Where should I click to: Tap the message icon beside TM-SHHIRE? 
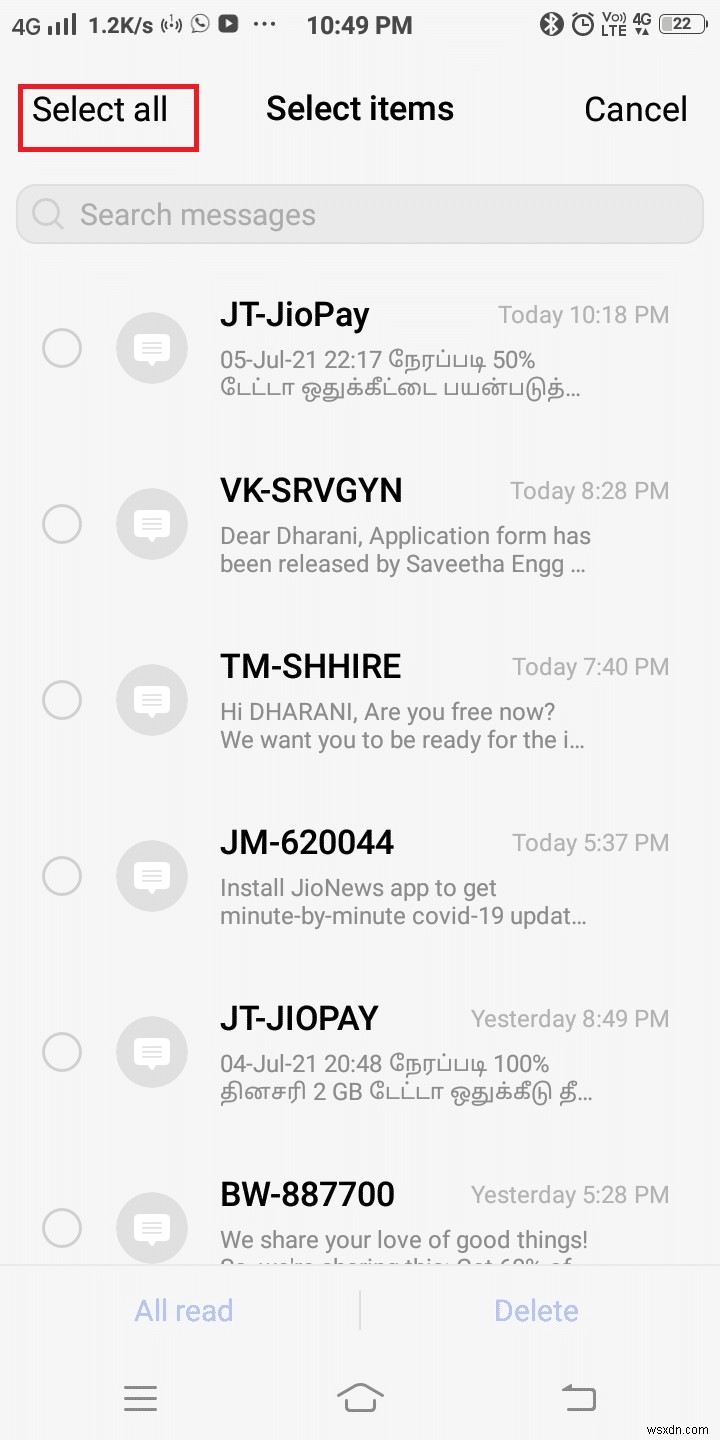[x=152, y=700]
